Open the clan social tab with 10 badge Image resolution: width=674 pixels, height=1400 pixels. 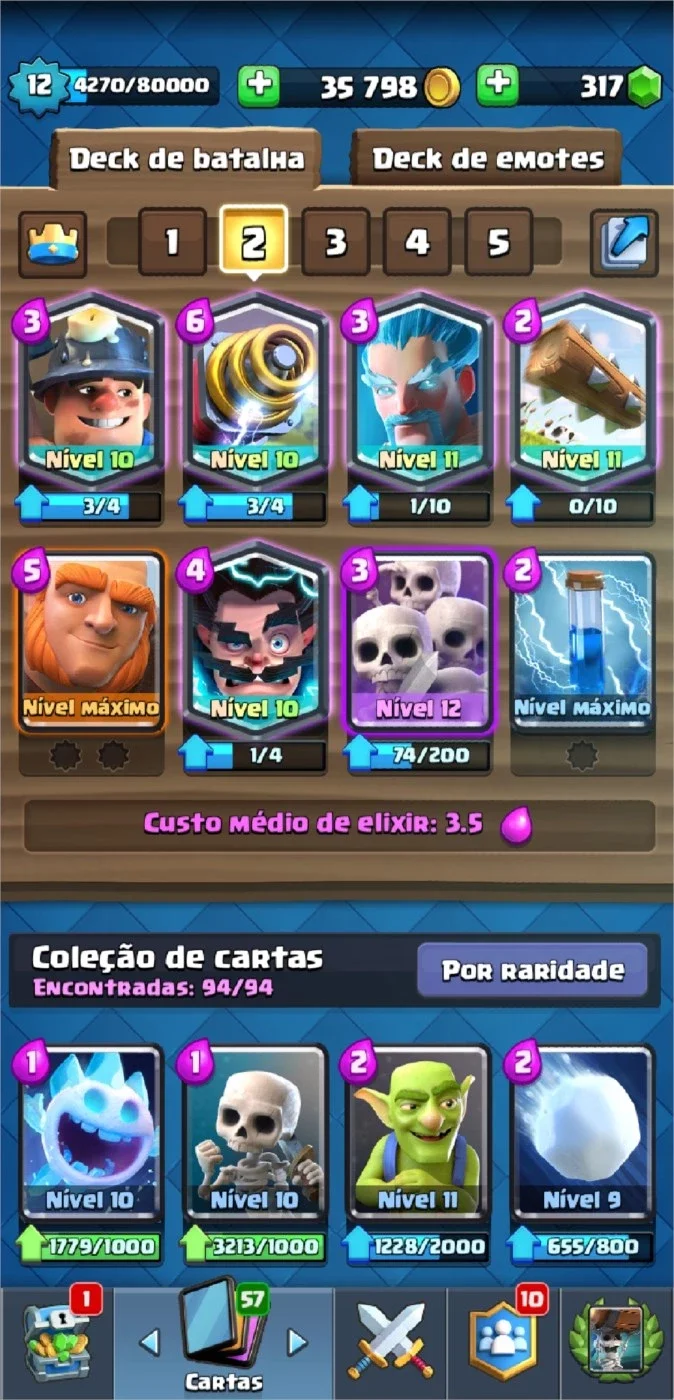click(x=503, y=1343)
